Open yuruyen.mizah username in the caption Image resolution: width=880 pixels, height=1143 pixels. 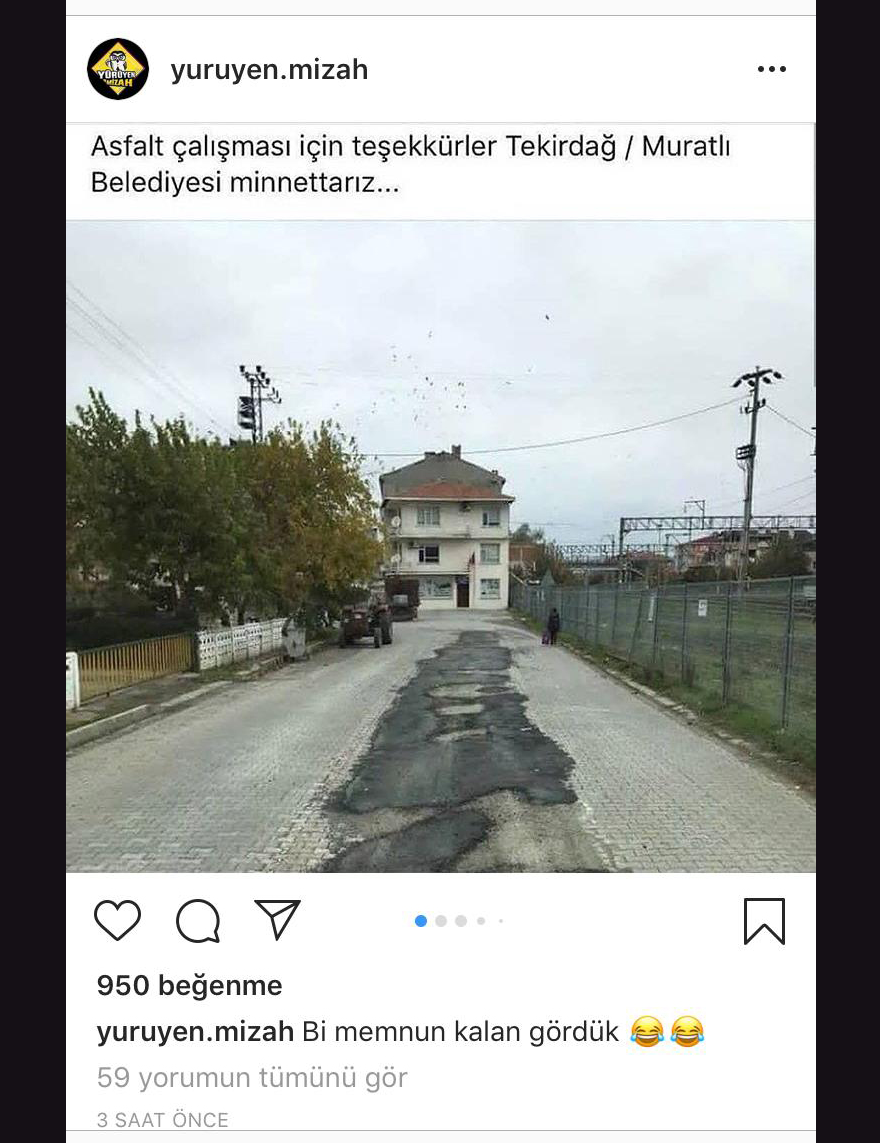tap(195, 1031)
